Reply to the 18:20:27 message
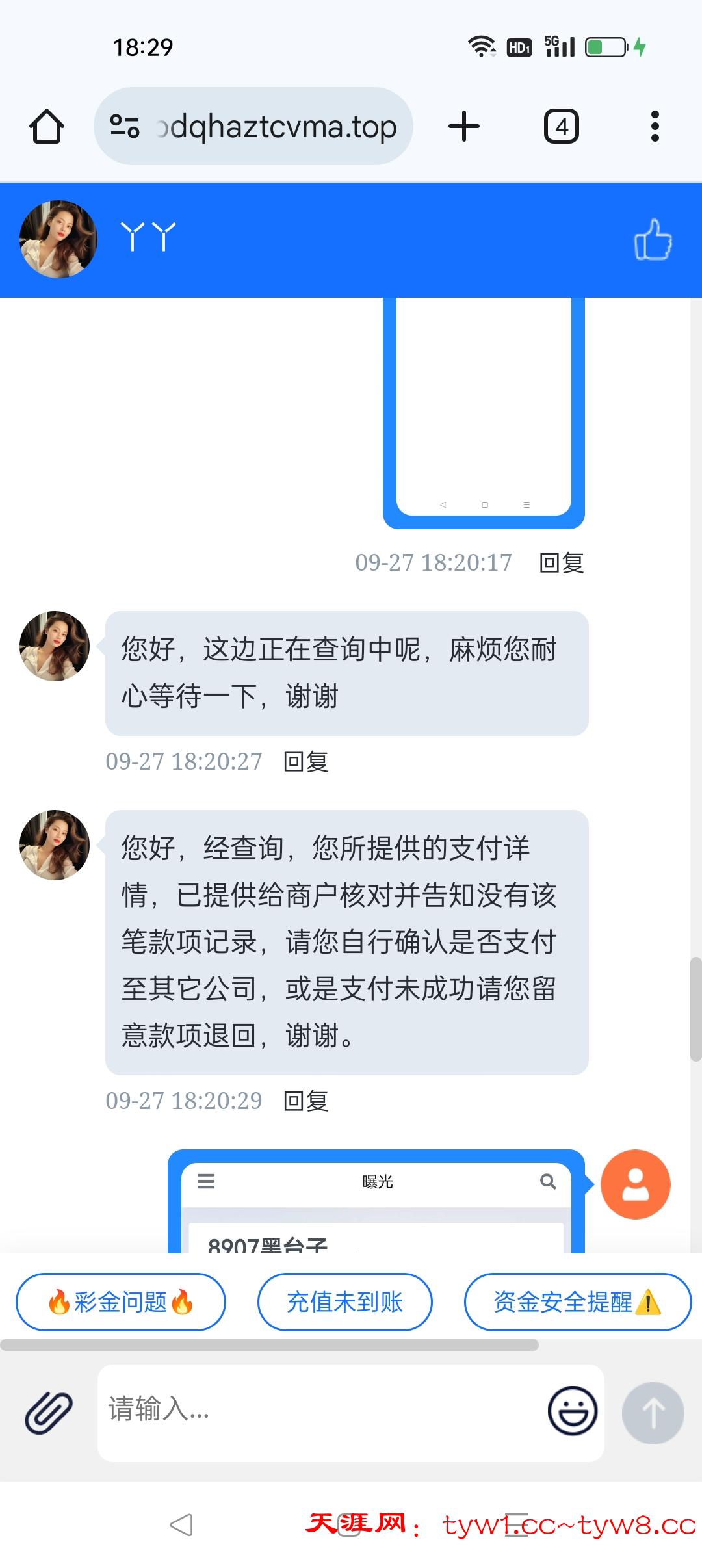The image size is (702, 1568). [306, 762]
